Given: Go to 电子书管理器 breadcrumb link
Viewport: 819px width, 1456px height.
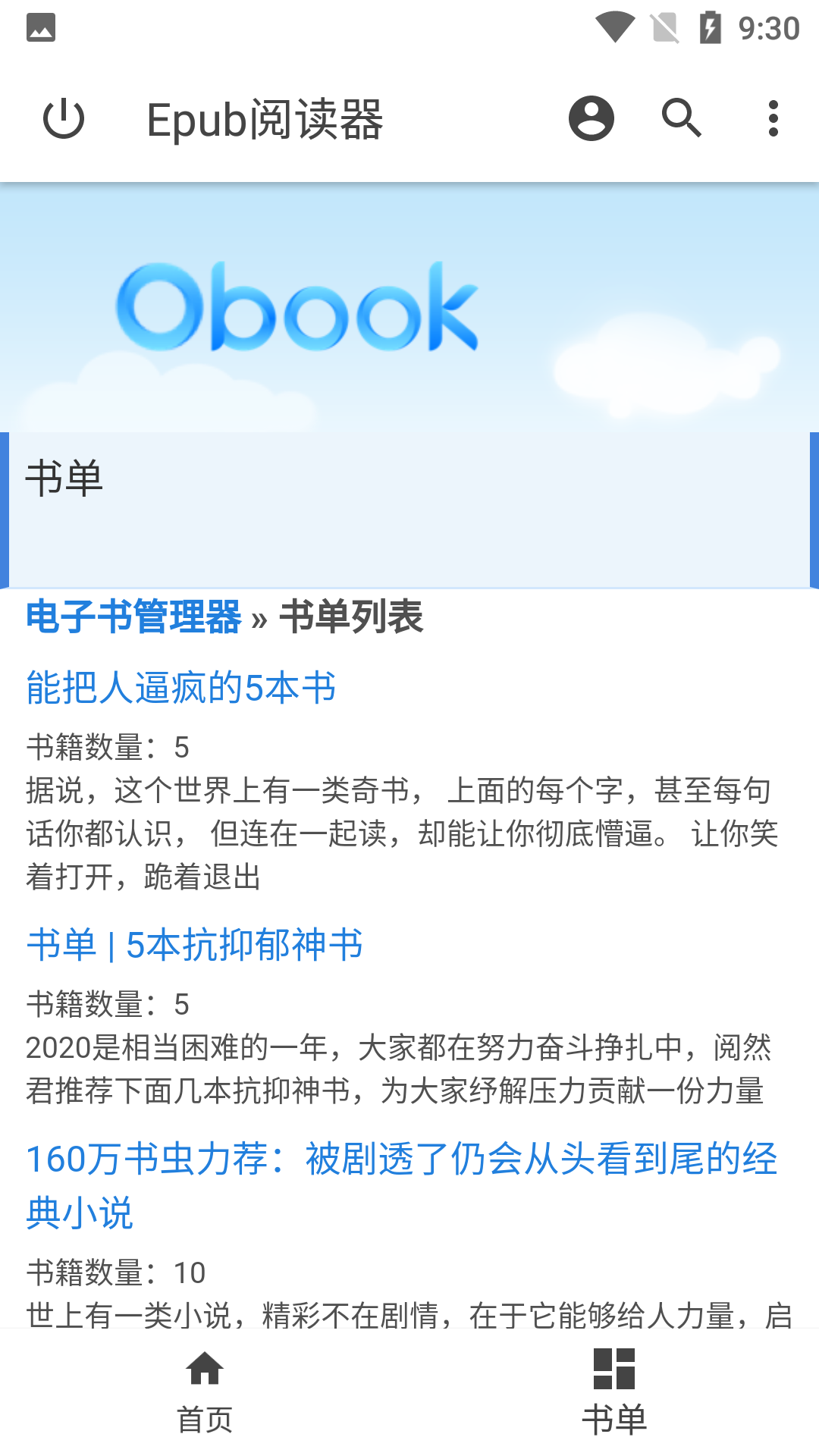Looking at the screenshot, I should pos(133,617).
